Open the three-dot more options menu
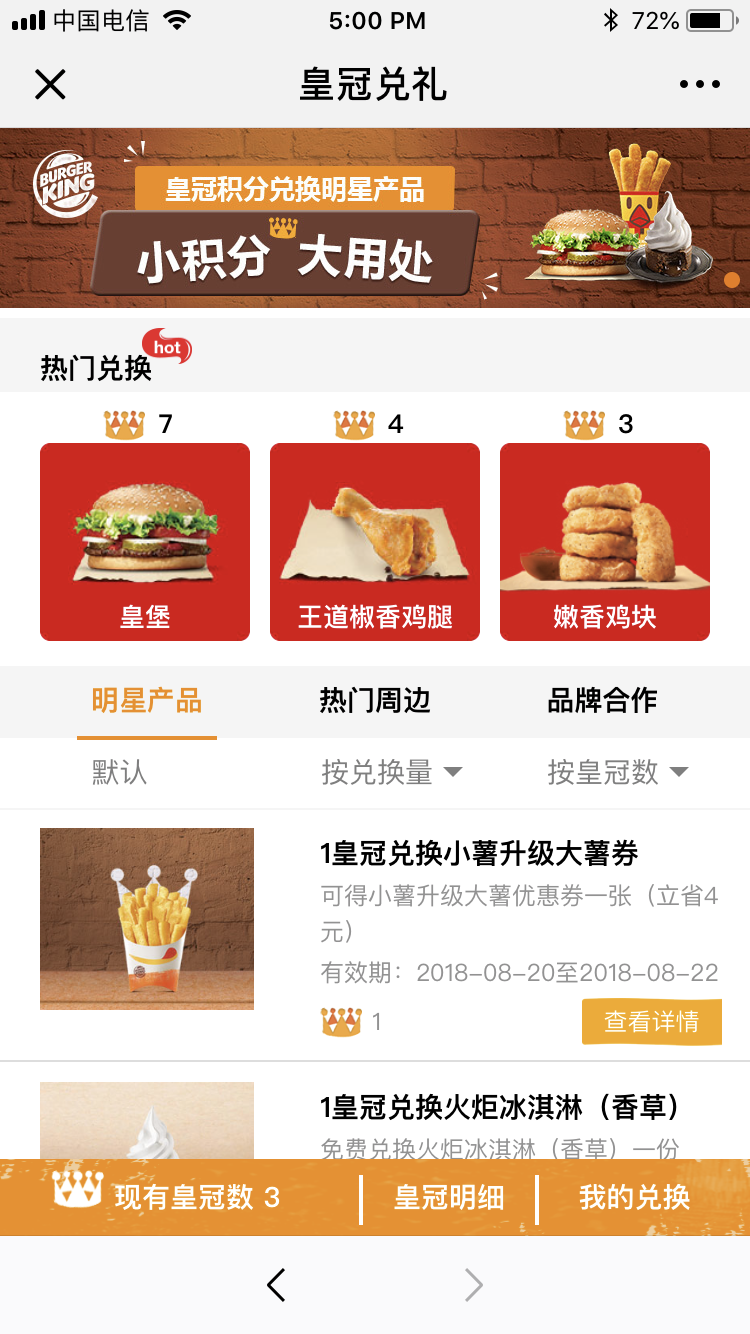750x1334 pixels. tap(699, 85)
